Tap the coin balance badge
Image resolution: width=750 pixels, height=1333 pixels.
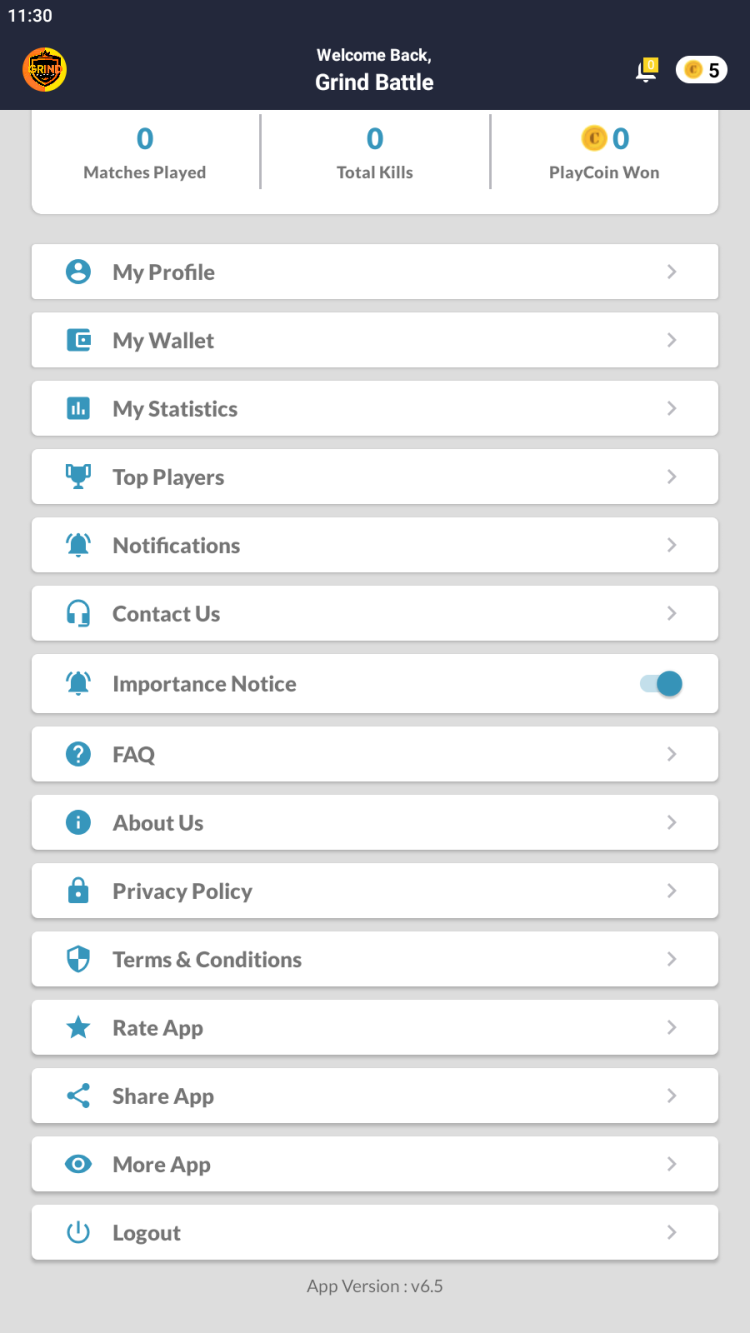click(701, 70)
